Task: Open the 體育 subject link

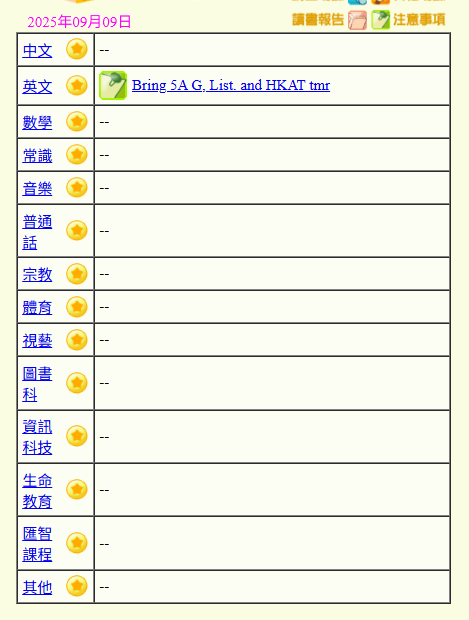Action: [x=37, y=307]
